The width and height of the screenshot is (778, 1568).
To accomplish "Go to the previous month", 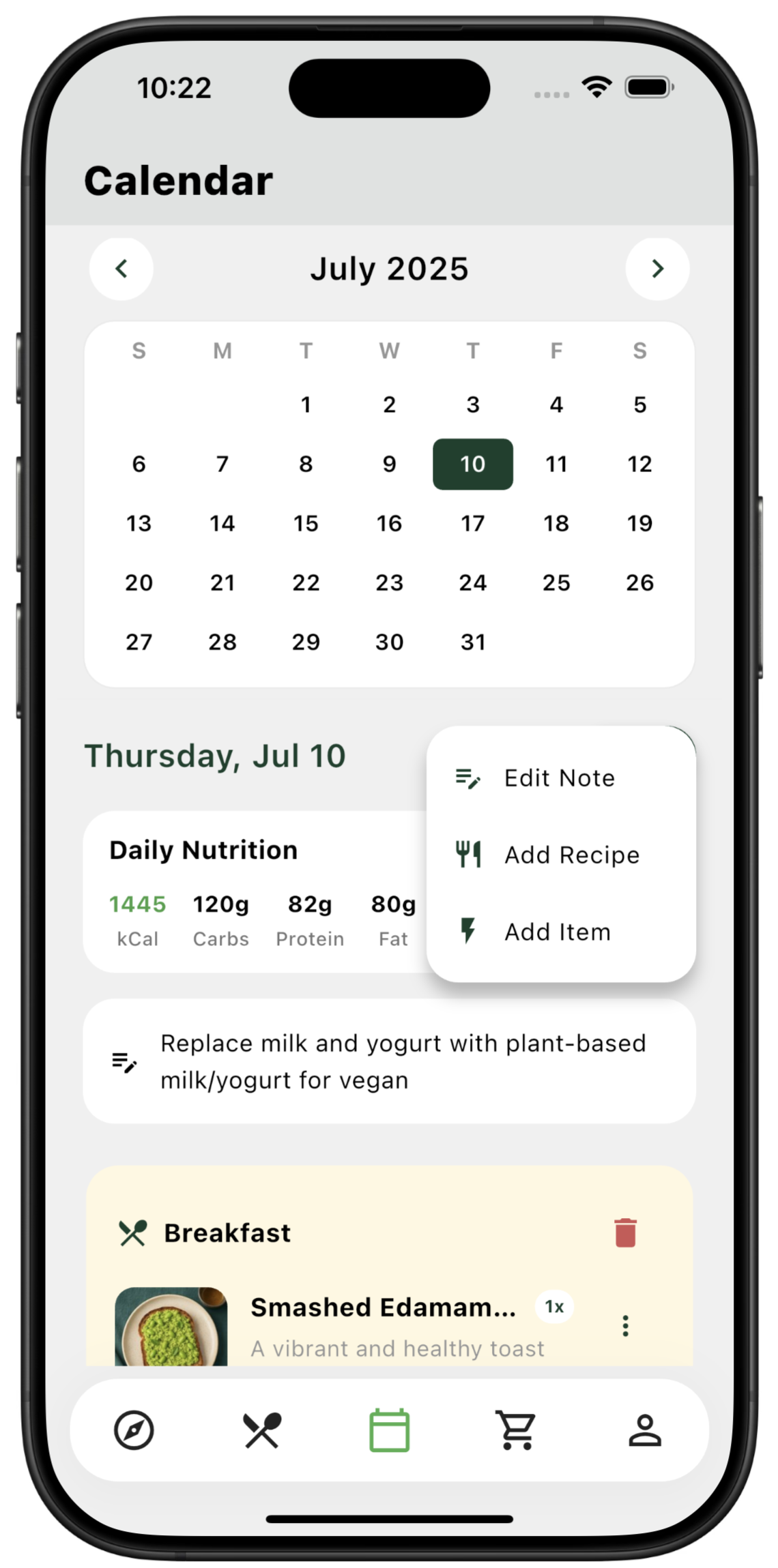I will (121, 269).
